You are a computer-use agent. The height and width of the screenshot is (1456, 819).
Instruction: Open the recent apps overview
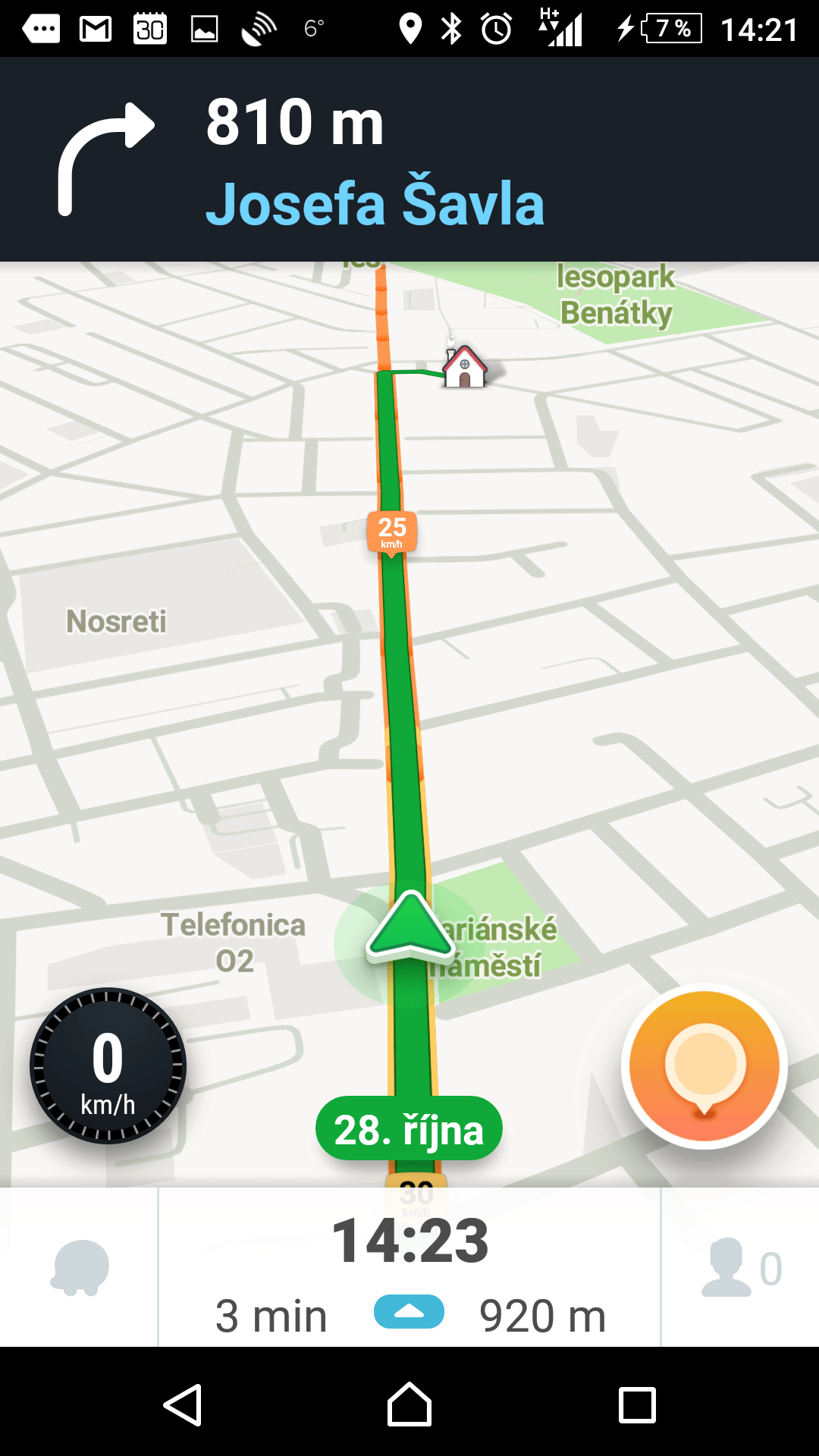(x=637, y=1404)
